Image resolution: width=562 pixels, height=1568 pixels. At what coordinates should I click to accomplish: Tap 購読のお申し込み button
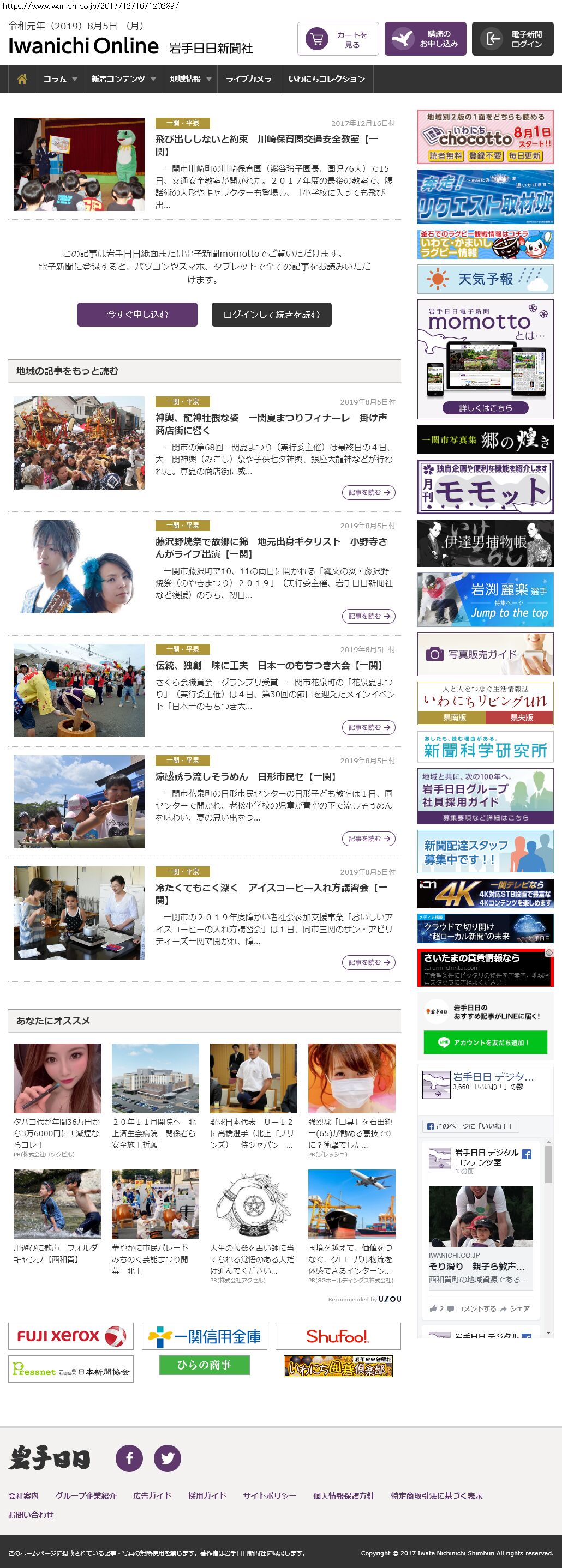[425, 40]
